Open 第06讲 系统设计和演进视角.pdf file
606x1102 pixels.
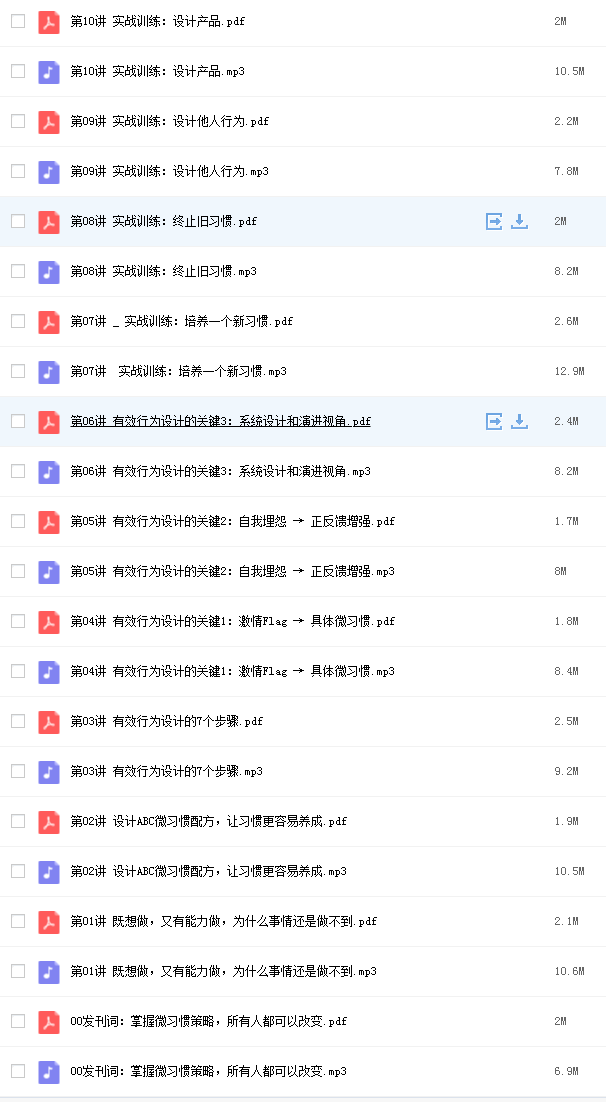pos(220,422)
